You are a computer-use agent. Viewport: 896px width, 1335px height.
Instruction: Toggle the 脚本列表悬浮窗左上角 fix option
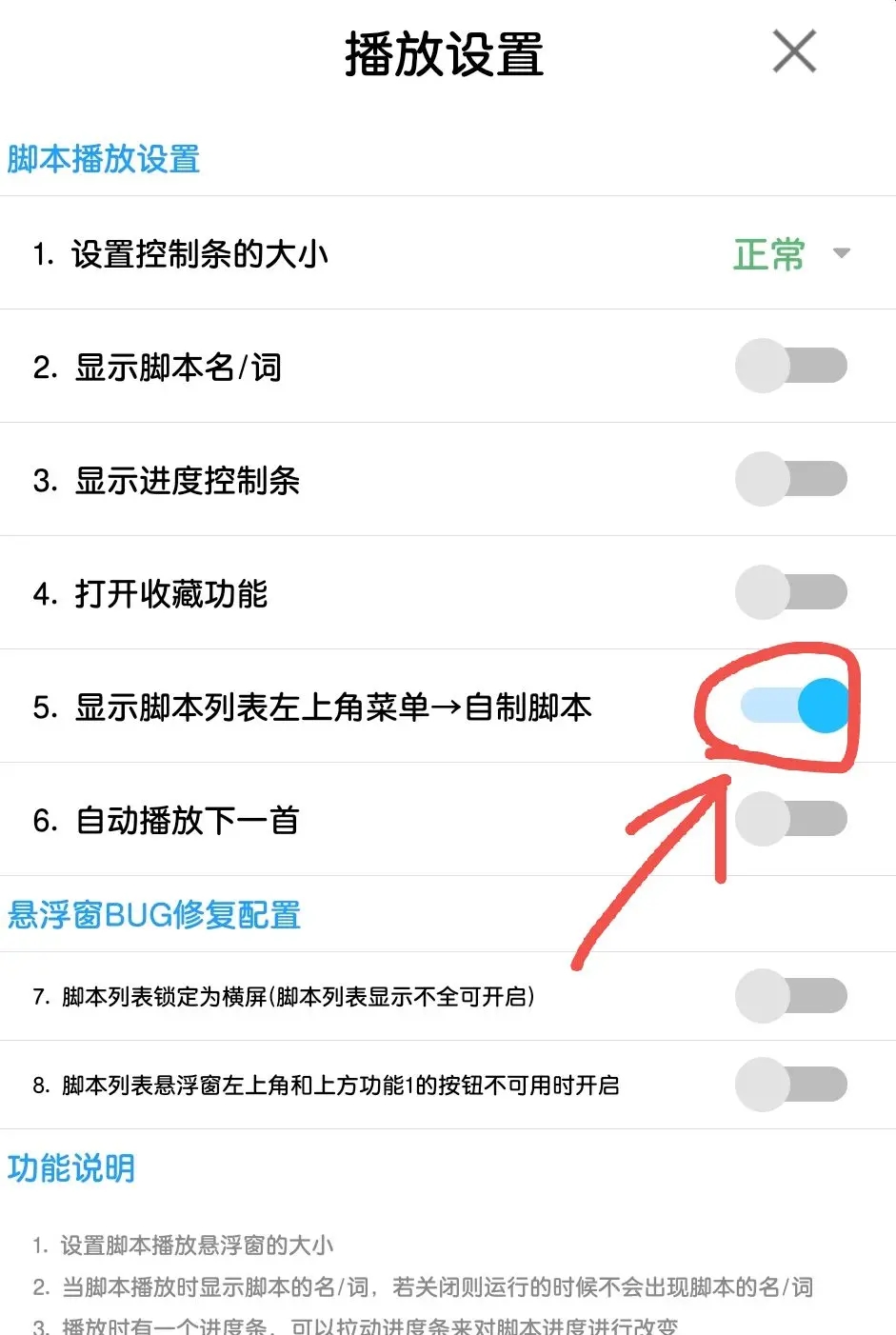click(x=790, y=1085)
